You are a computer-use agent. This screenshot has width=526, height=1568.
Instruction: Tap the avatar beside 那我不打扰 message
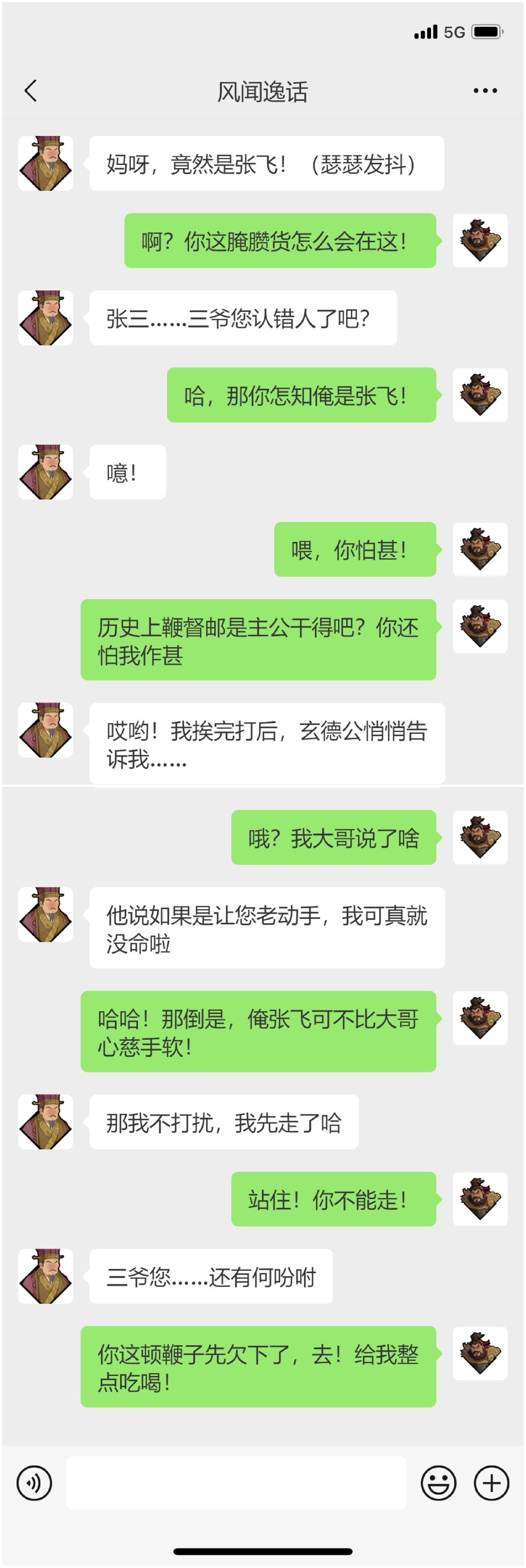coord(45,1122)
